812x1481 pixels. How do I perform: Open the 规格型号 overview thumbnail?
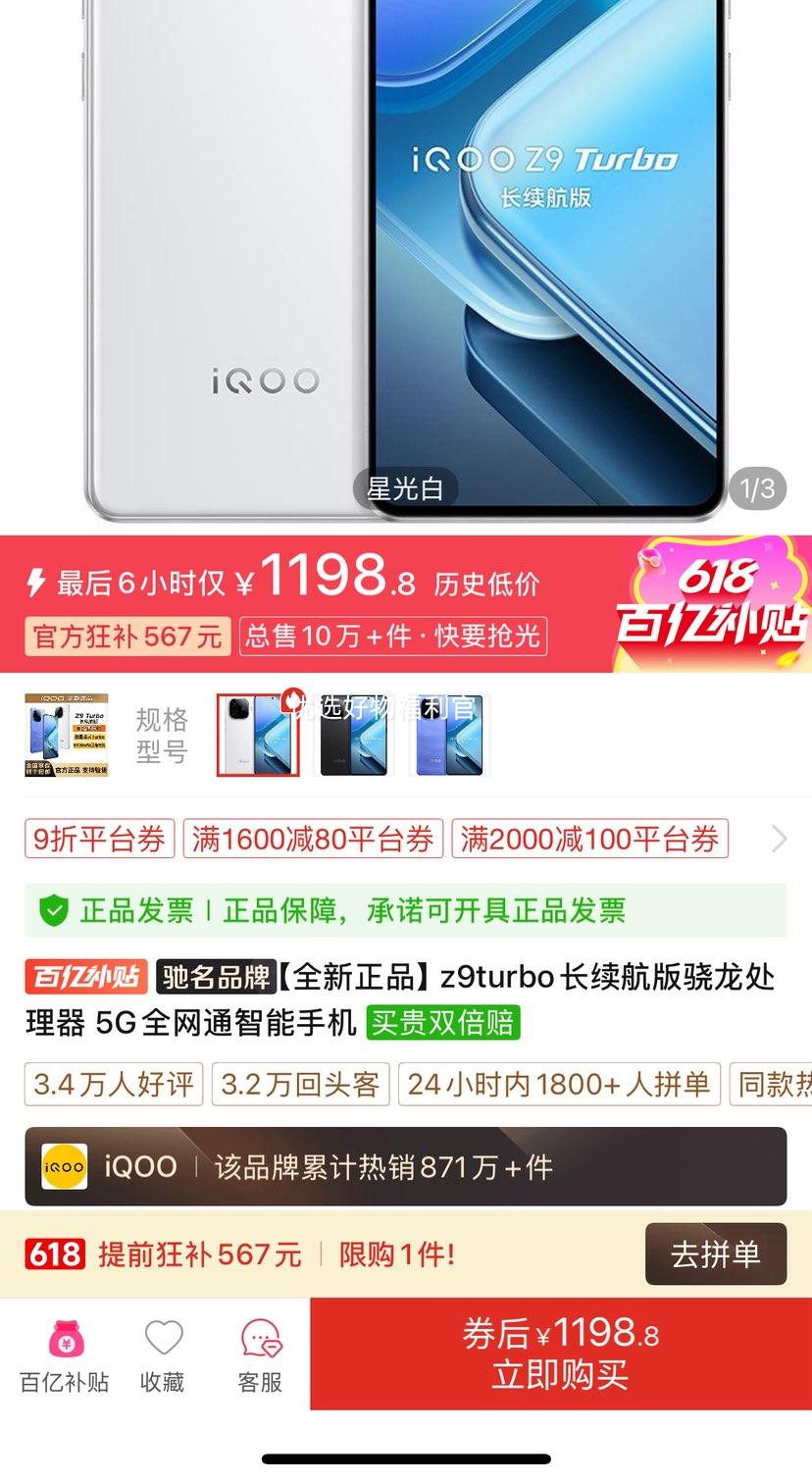tap(67, 735)
